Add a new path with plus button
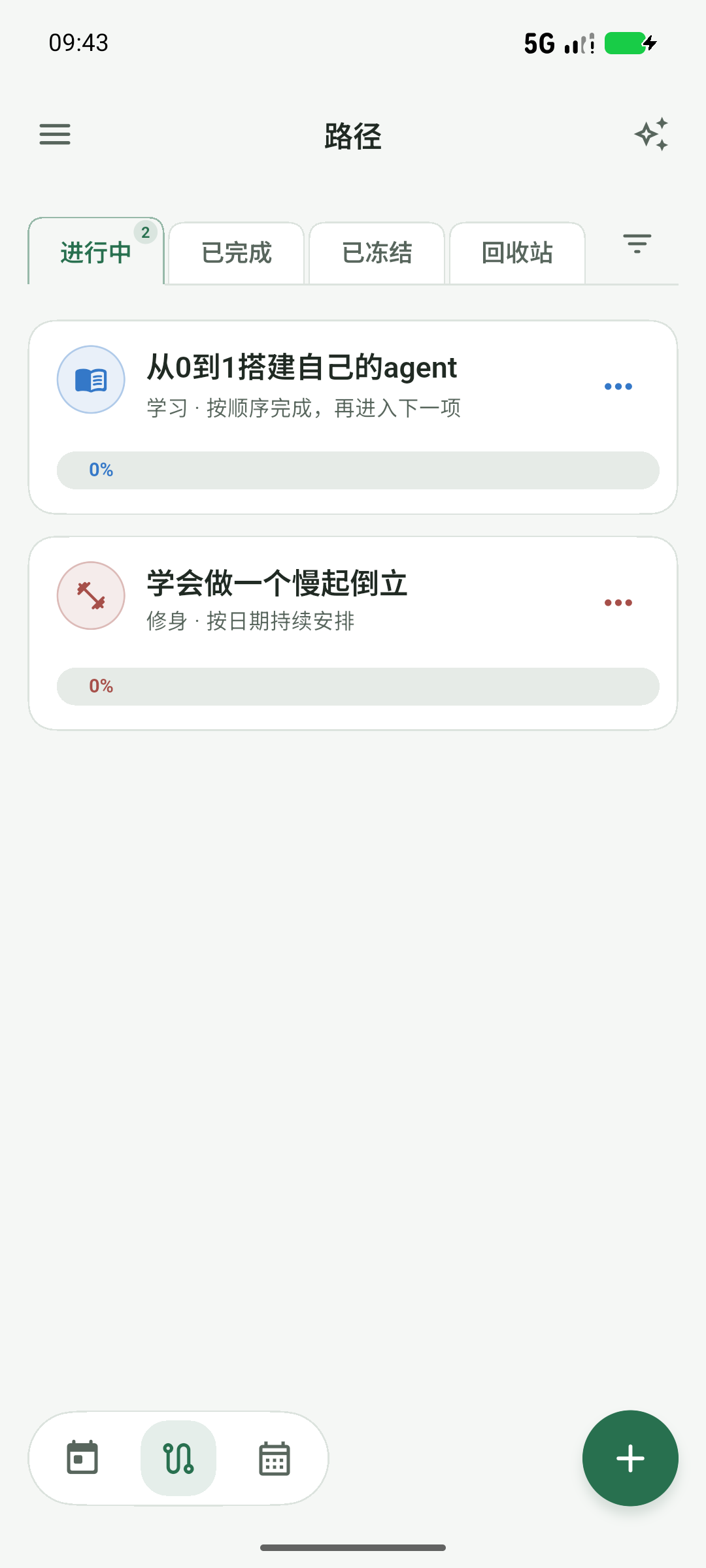Screen dimensions: 706x1568 pos(630,1458)
